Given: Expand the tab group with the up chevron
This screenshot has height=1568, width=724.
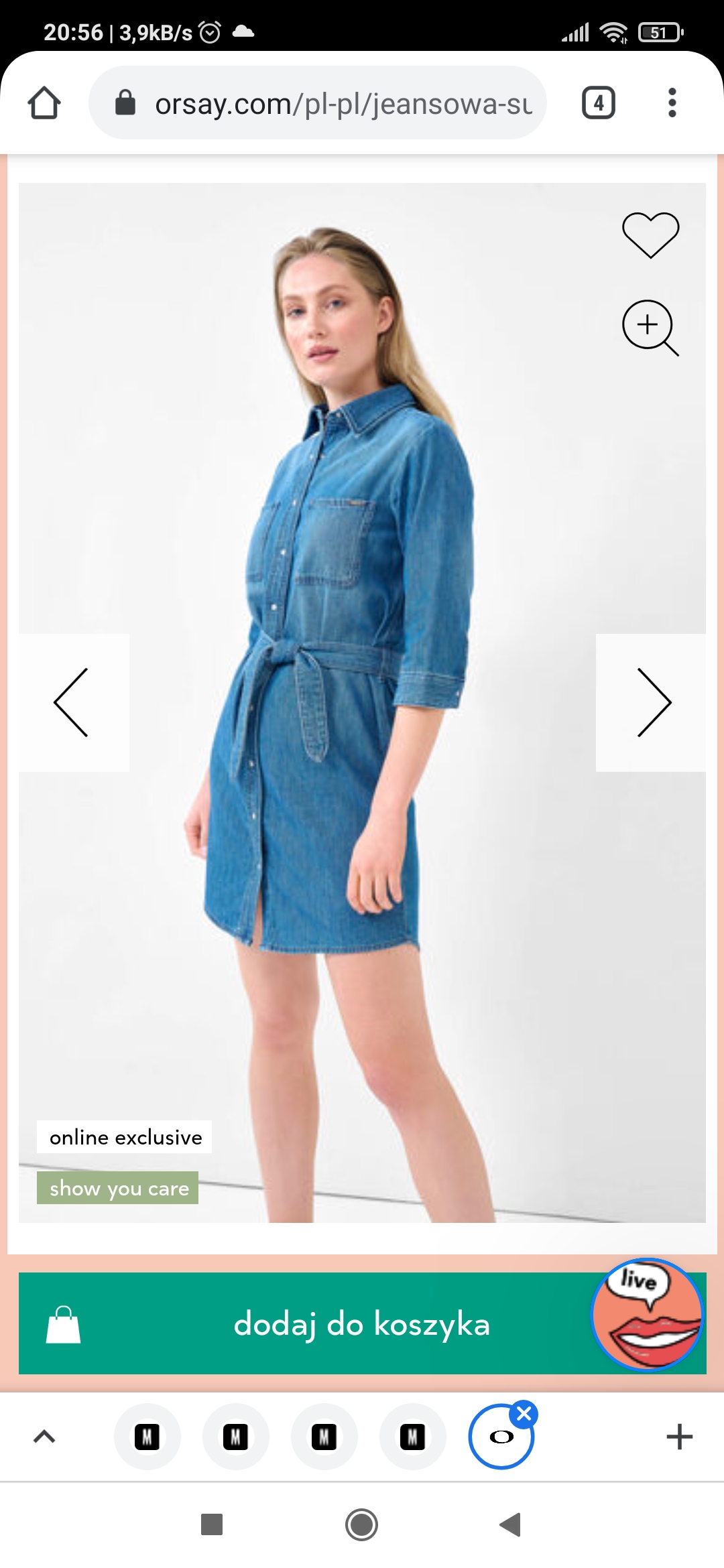Looking at the screenshot, I should coord(44,1437).
